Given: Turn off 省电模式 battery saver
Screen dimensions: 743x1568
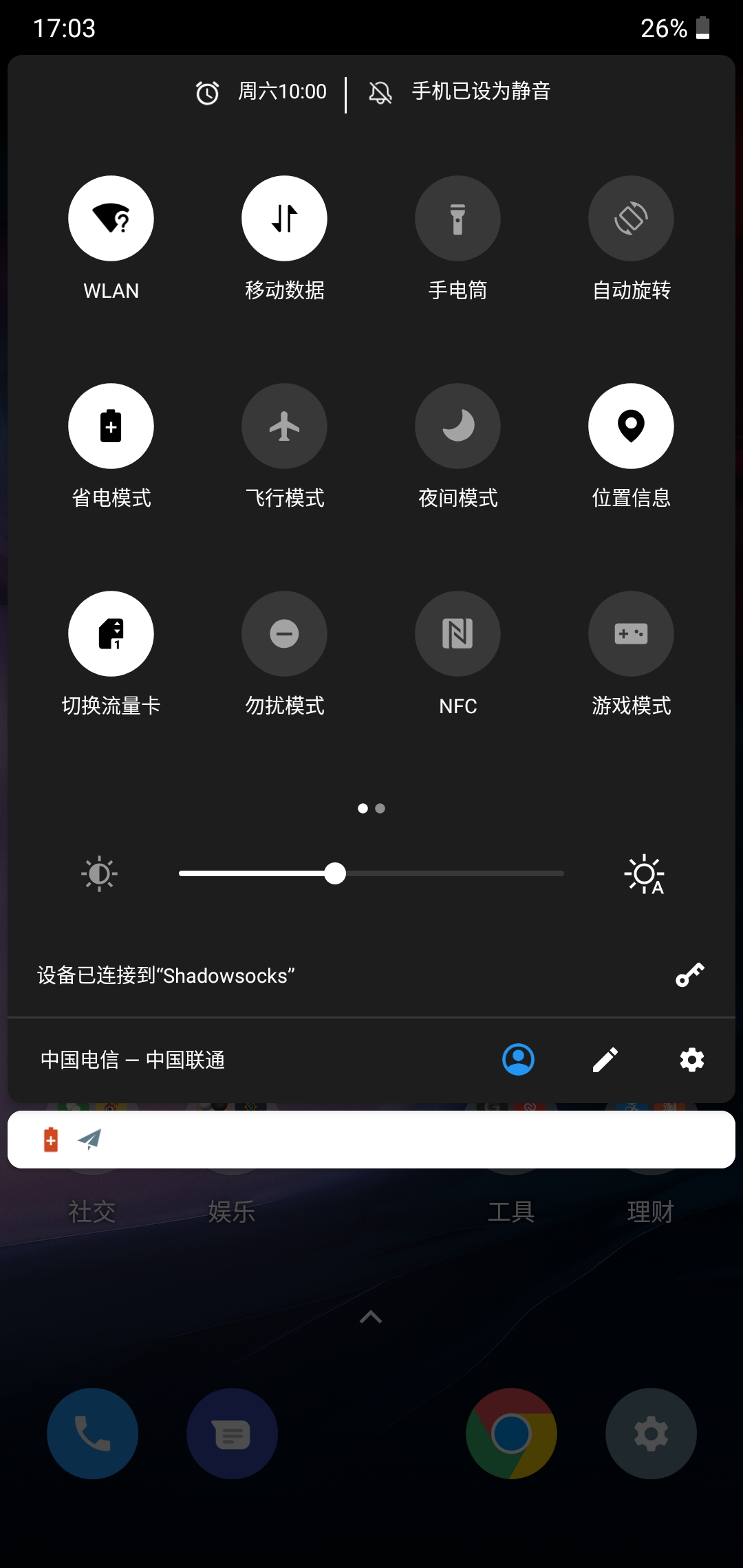Looking at the screenshot, I should (111, 426).
